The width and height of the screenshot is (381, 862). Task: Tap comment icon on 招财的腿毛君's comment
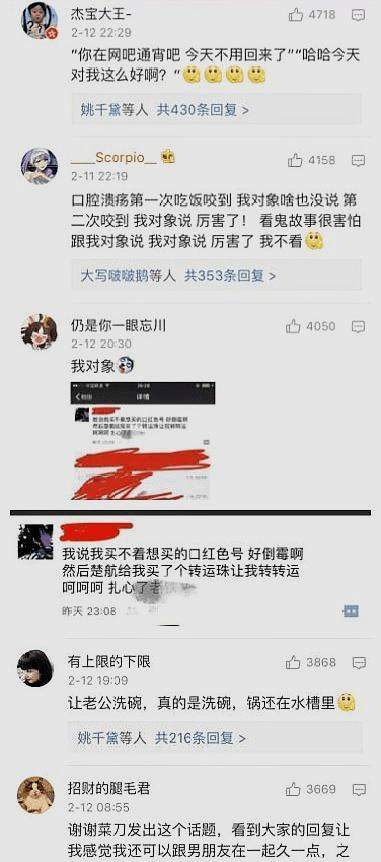358,790
